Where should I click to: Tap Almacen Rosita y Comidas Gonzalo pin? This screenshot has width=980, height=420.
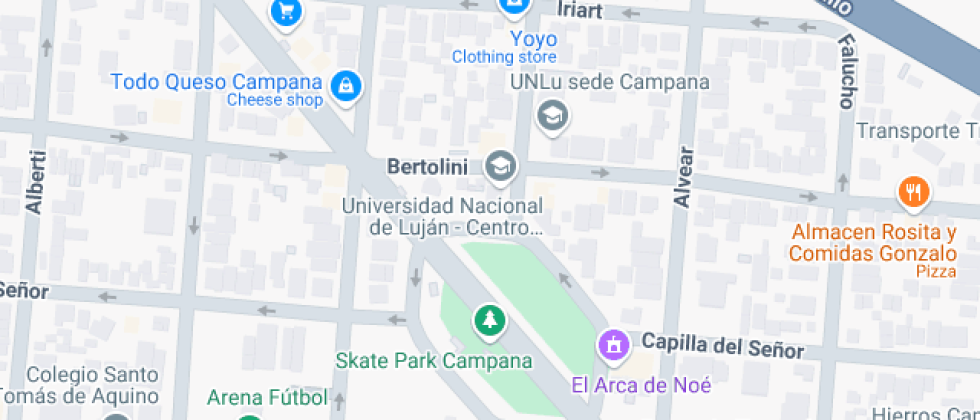[x=912, y=191]
